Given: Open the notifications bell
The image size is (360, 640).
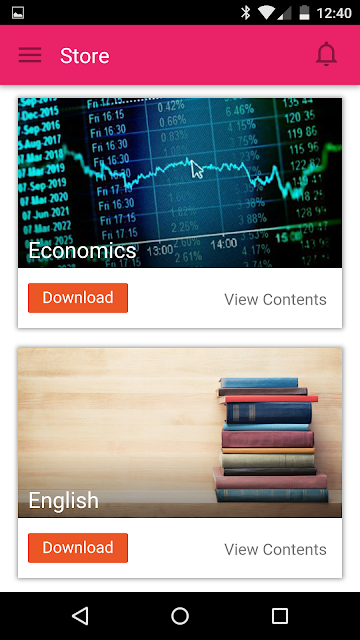Looking at the screenshot, I should (x=326, y=55).
